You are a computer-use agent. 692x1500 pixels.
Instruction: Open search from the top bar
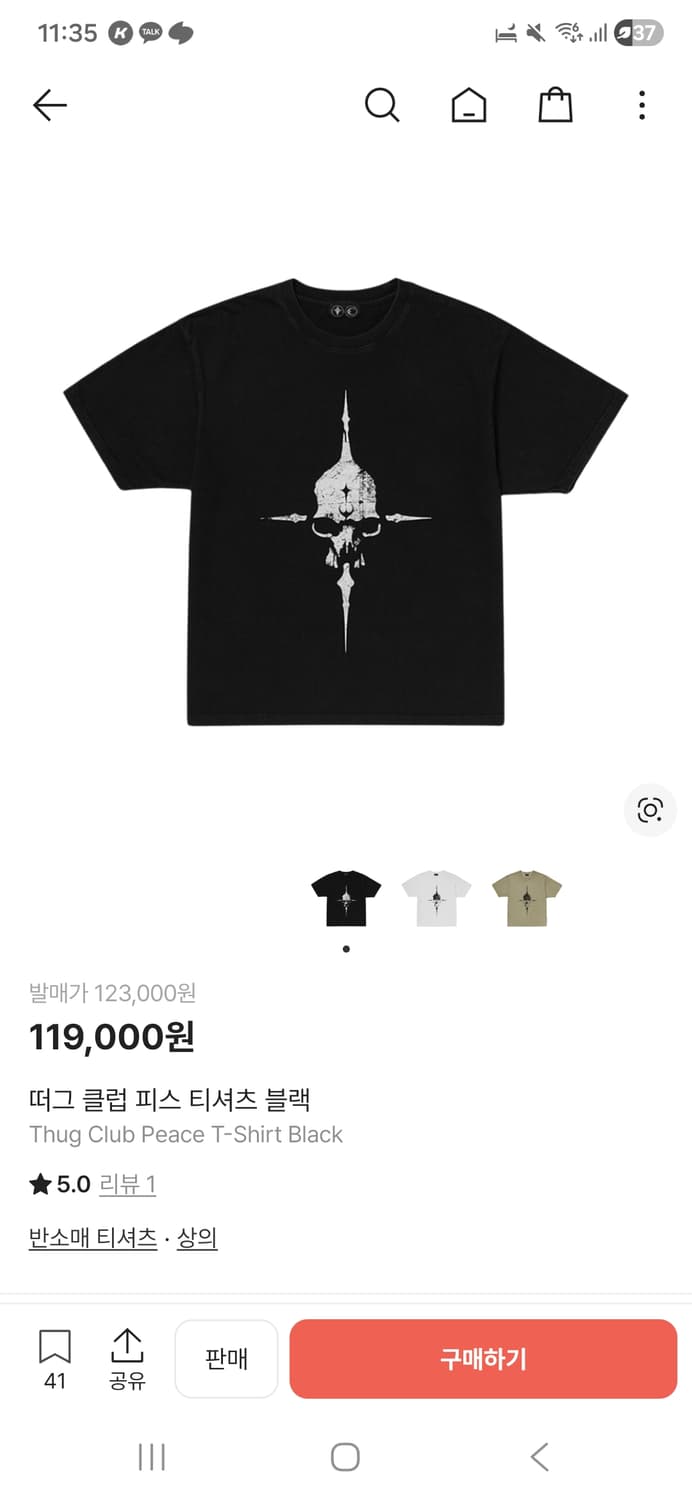pyautogui.click(x=381, y=105)
